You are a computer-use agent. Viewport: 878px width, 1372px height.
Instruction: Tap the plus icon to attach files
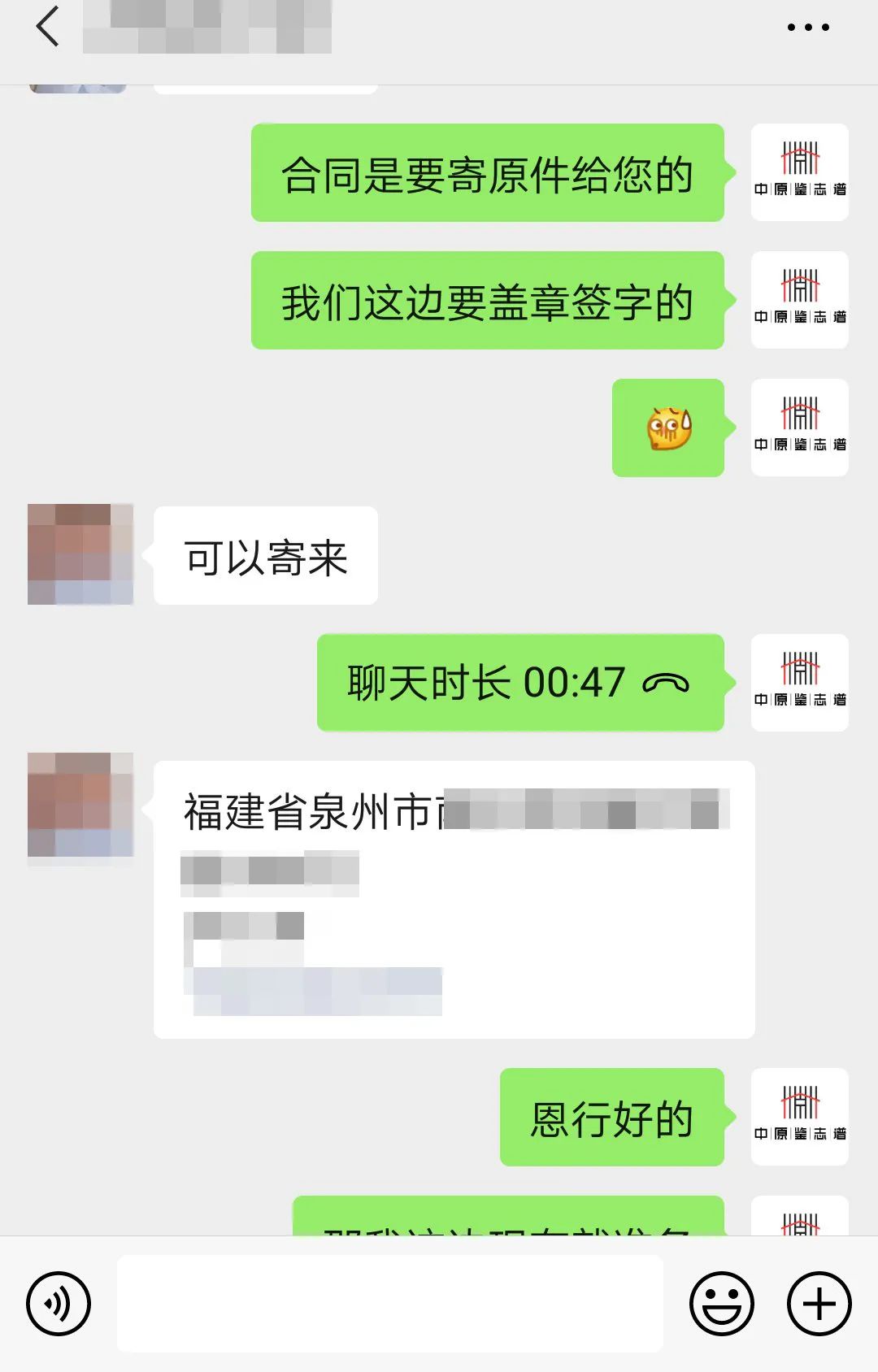(817, 1296)
